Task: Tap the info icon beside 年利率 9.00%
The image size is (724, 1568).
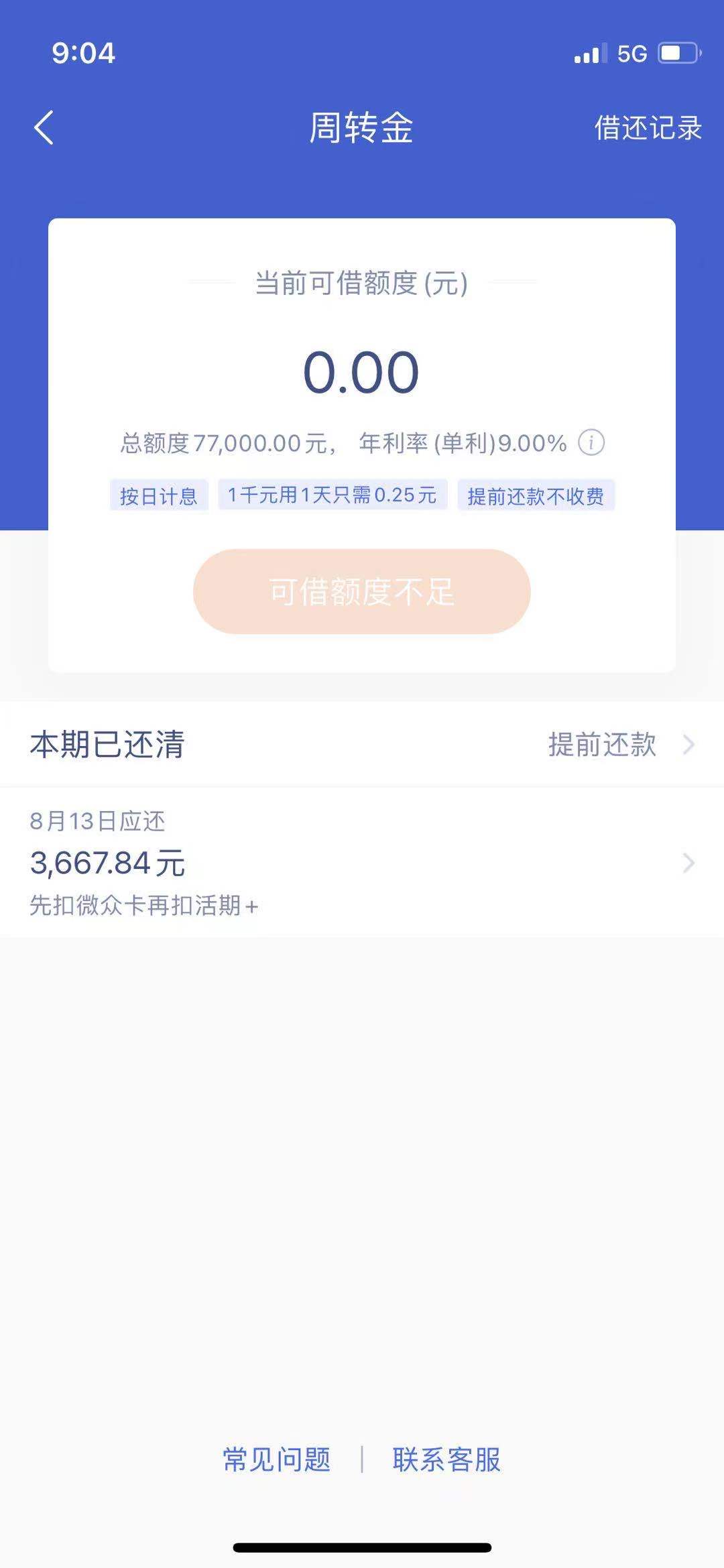Action: (x=591, y=442)
